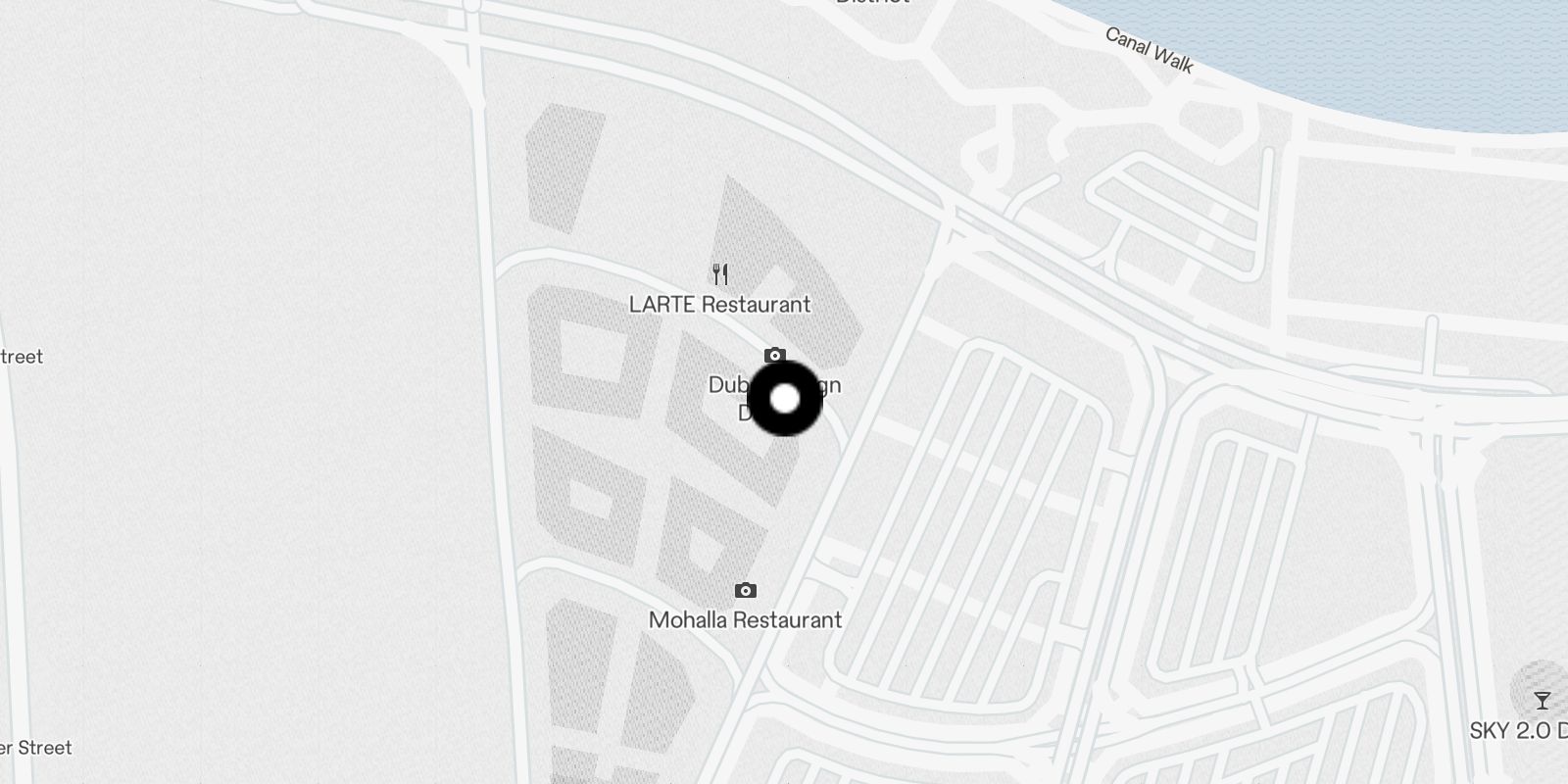Image resolution: width=1568 pixels, height=784 pixels.
Task: Select the SKY 2.0 cocktail bar marker
Action: tap(1542, 700)
